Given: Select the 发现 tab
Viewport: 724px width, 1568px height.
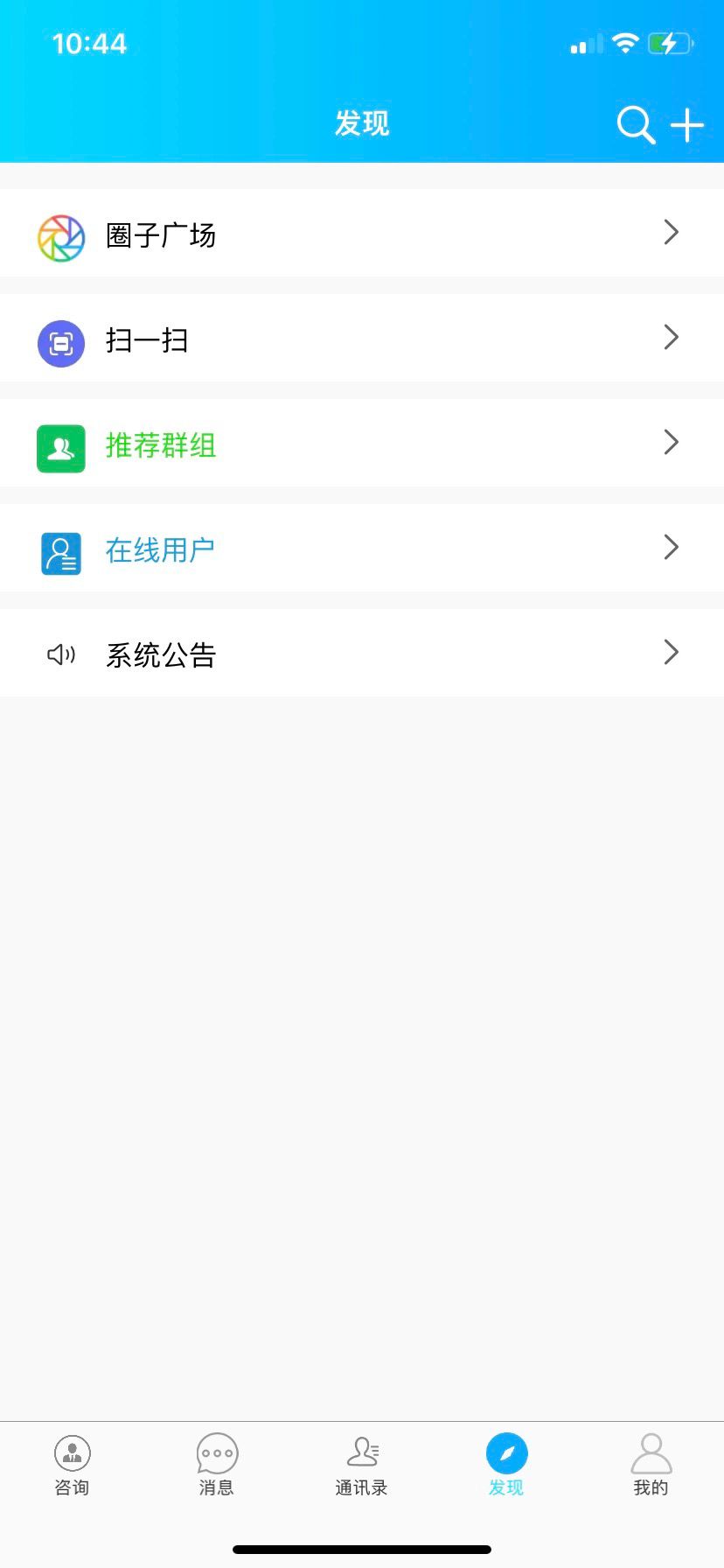Looking at the screenshot, I should click(506, 1465).
